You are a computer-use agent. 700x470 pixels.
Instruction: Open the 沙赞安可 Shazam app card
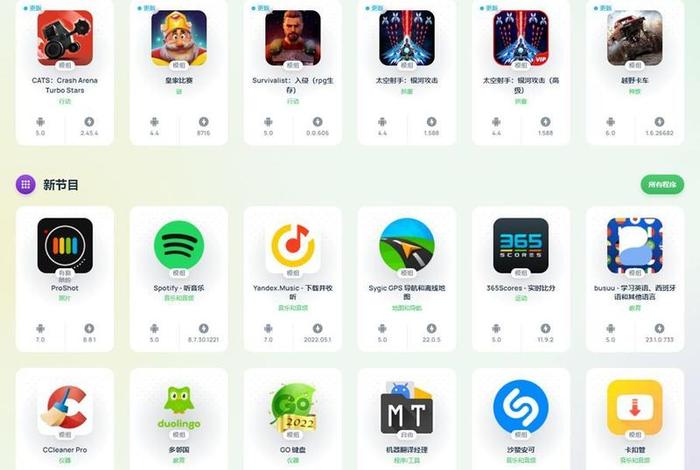pyautogui.click(x=521, y=410)
